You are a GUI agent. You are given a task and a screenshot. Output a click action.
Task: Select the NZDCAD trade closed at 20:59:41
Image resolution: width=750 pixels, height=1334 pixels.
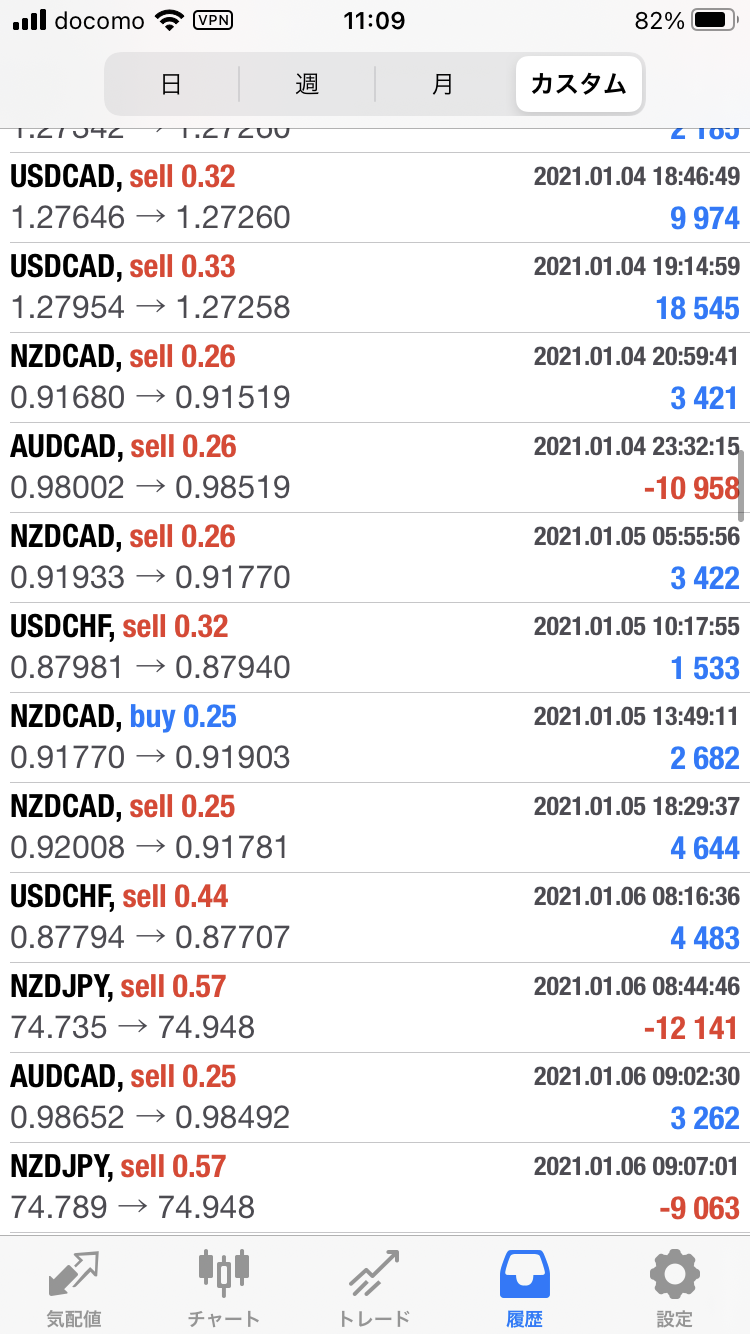375,377
